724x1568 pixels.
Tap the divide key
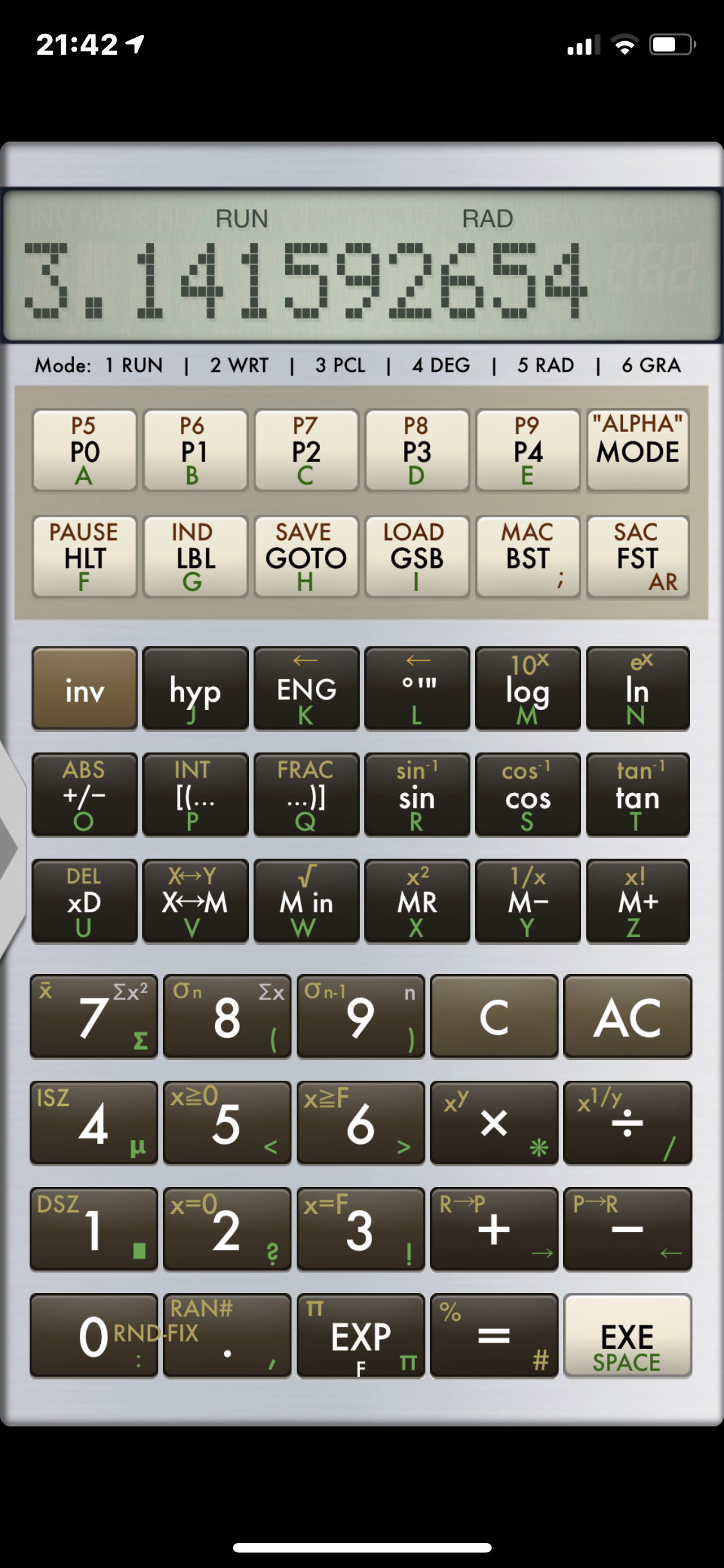[627, 1123]
